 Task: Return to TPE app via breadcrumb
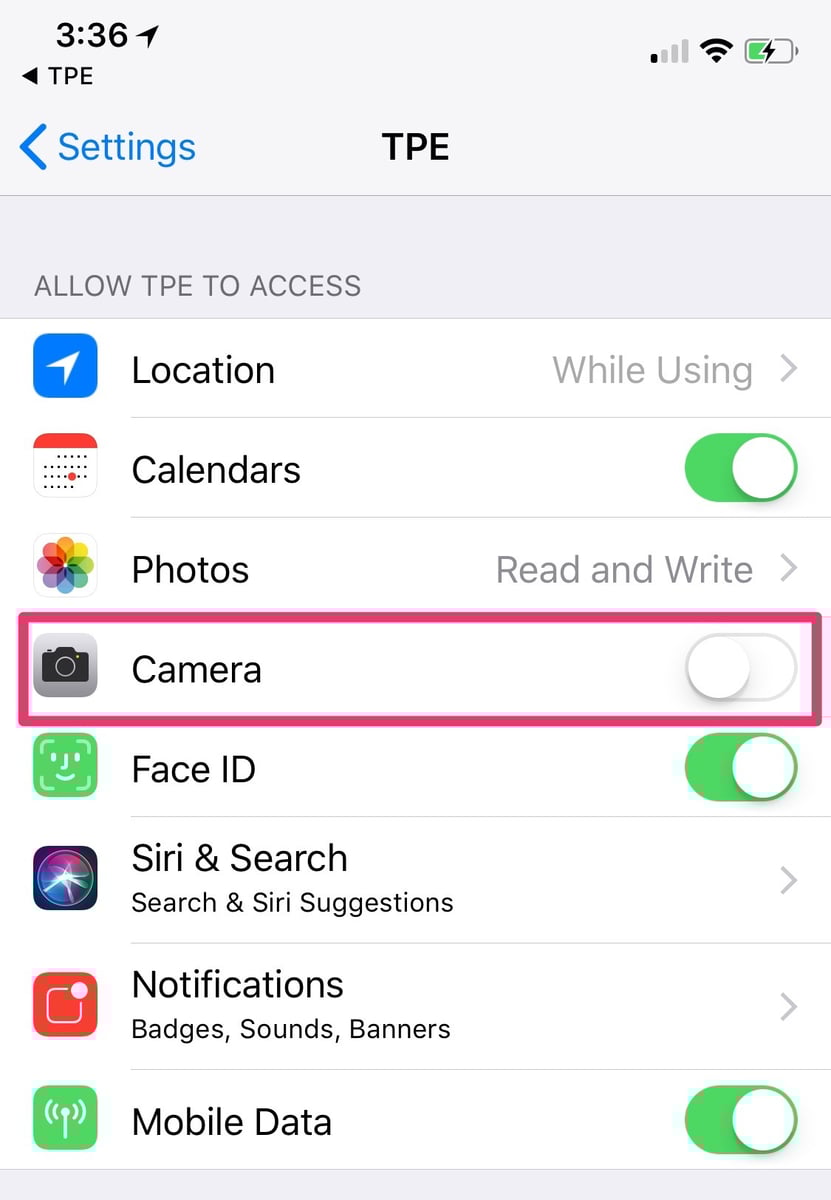[x=58, y=77]
